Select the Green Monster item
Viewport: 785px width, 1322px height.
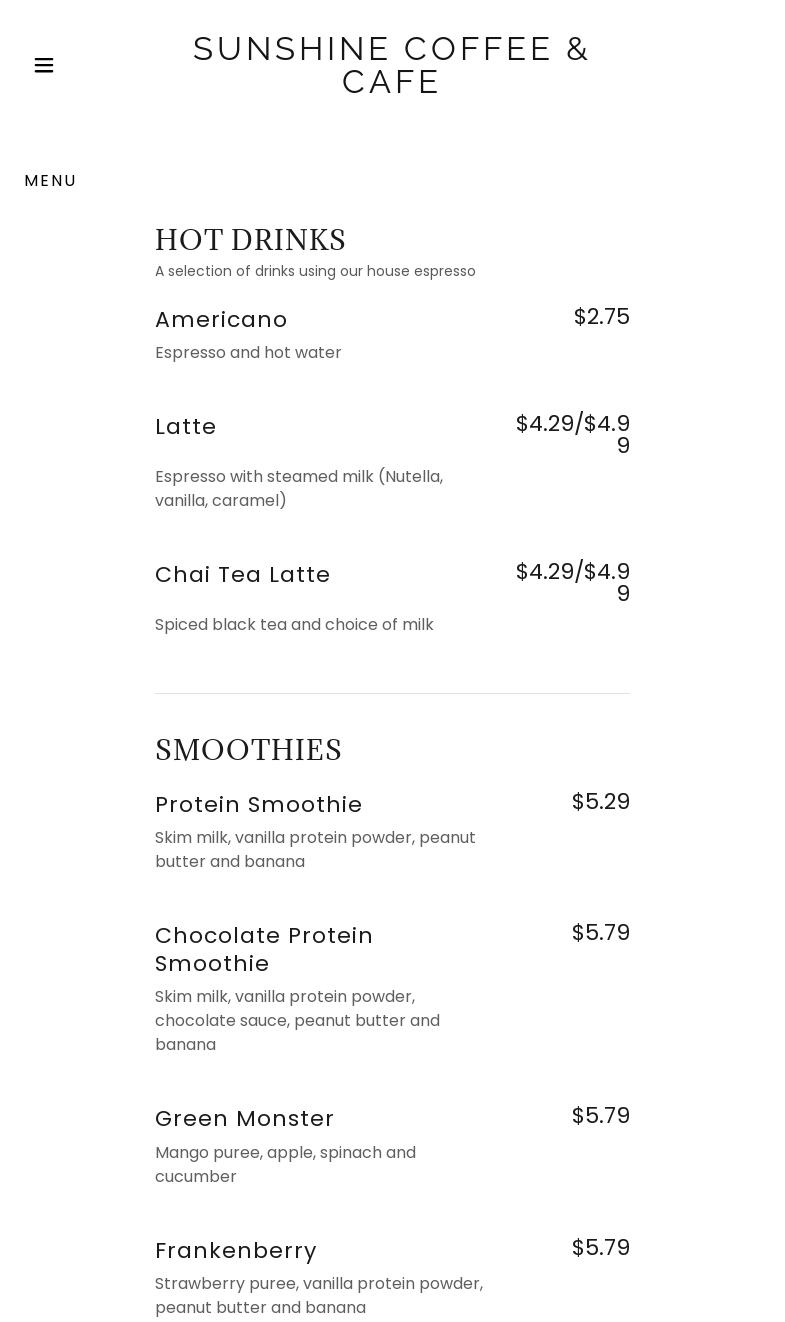pyautogui.click(x=244, y=1118)
